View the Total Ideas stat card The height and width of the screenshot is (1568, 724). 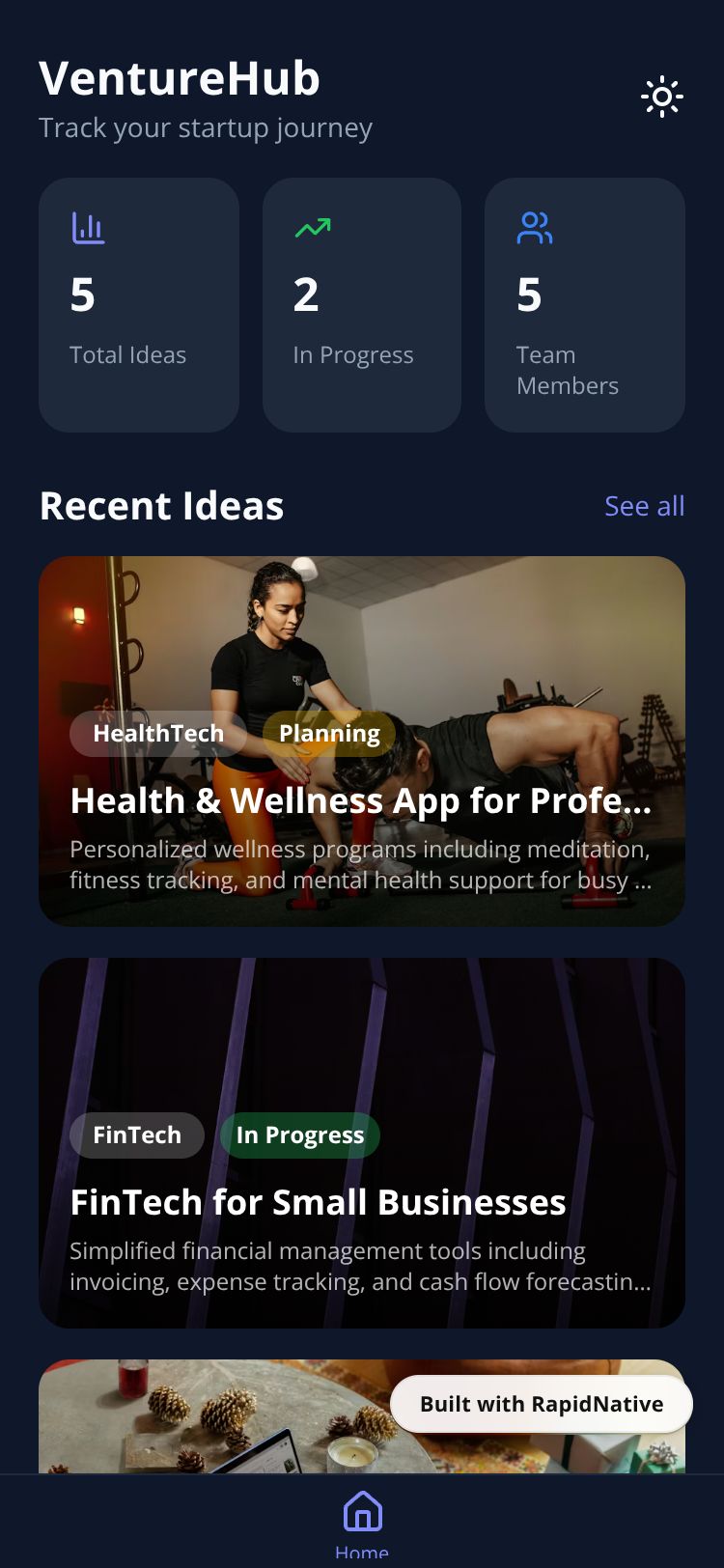(139, 305)
